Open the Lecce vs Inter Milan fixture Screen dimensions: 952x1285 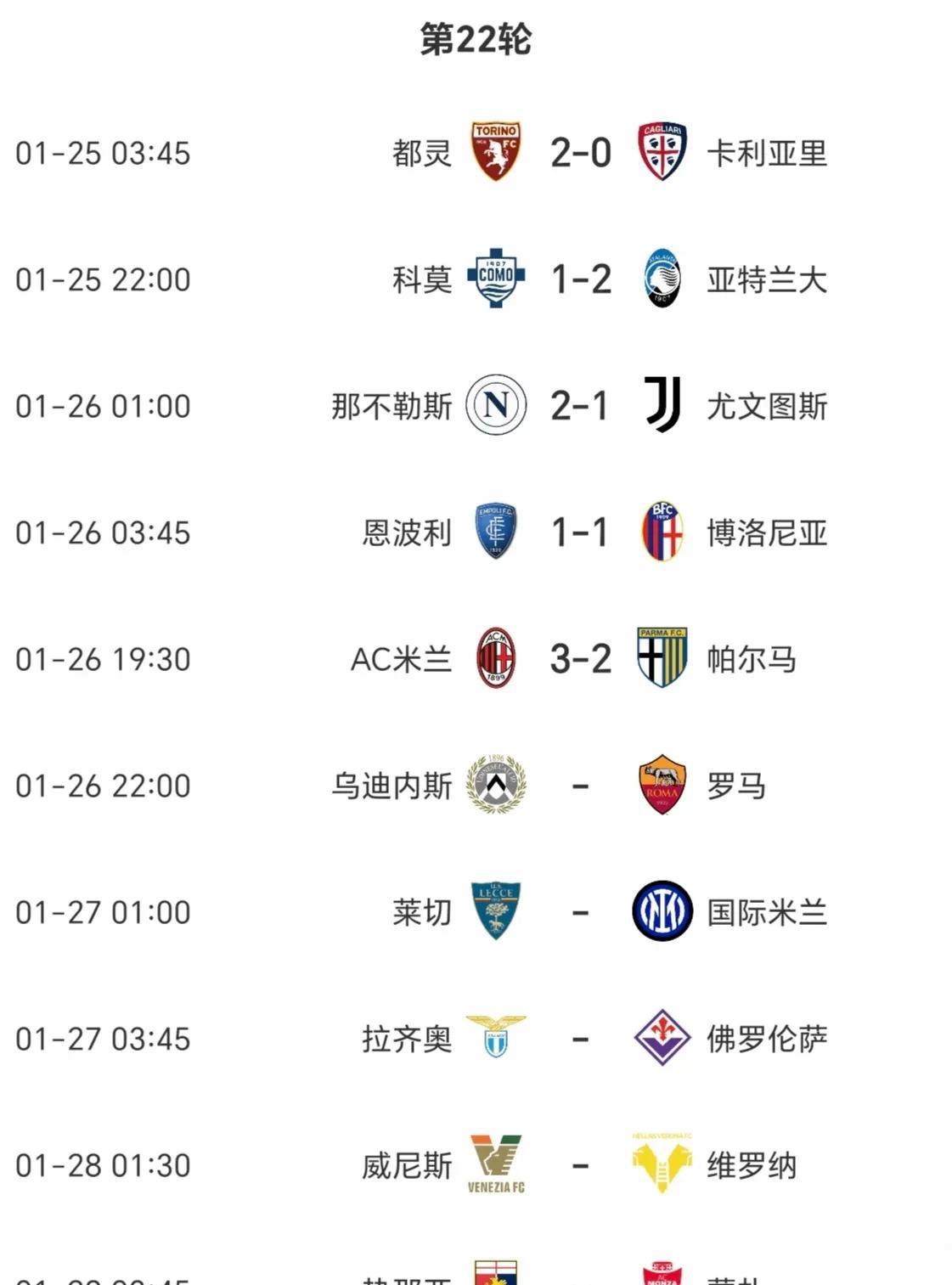(580, 912)
